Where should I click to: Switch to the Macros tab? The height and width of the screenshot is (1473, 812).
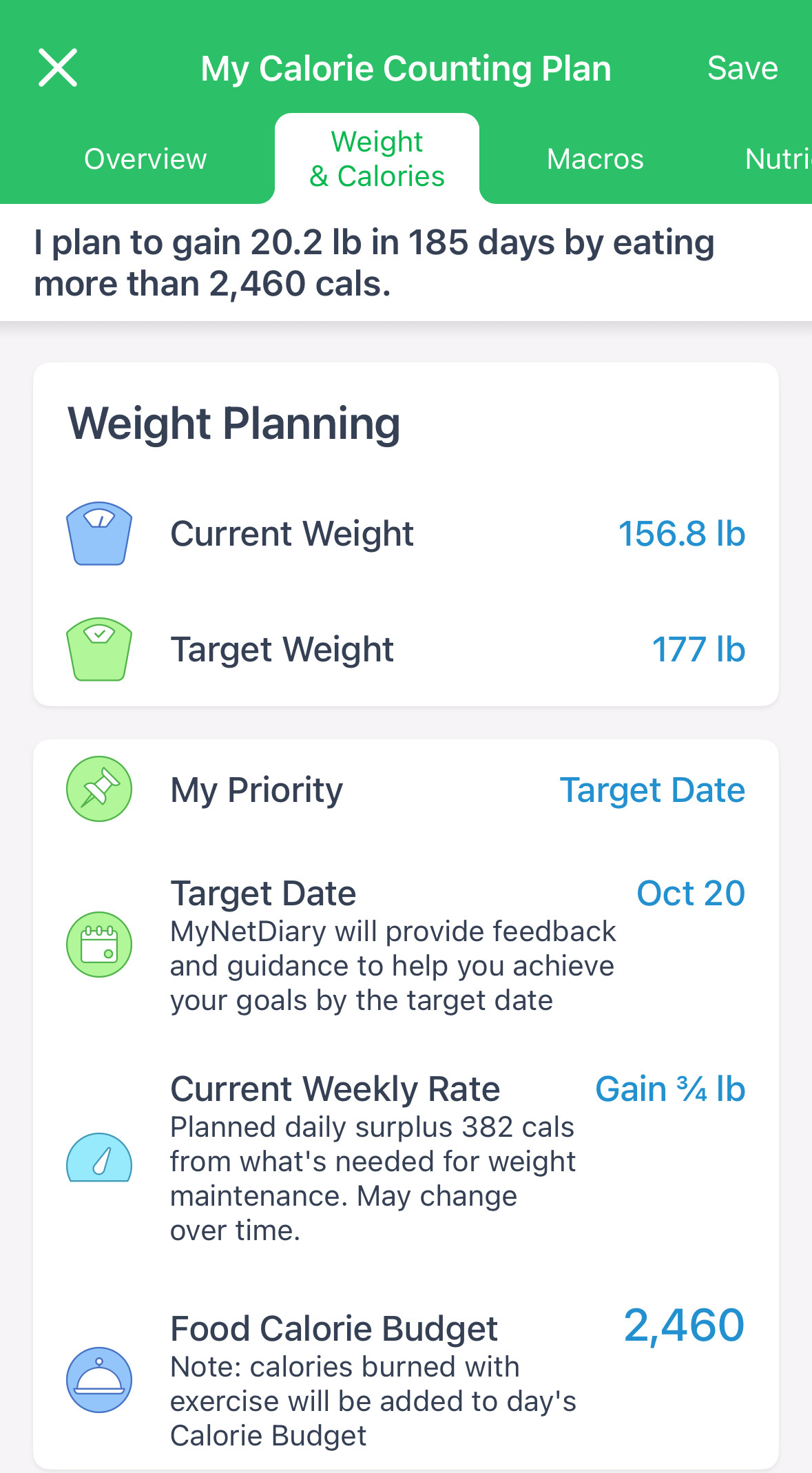(595, 159)
